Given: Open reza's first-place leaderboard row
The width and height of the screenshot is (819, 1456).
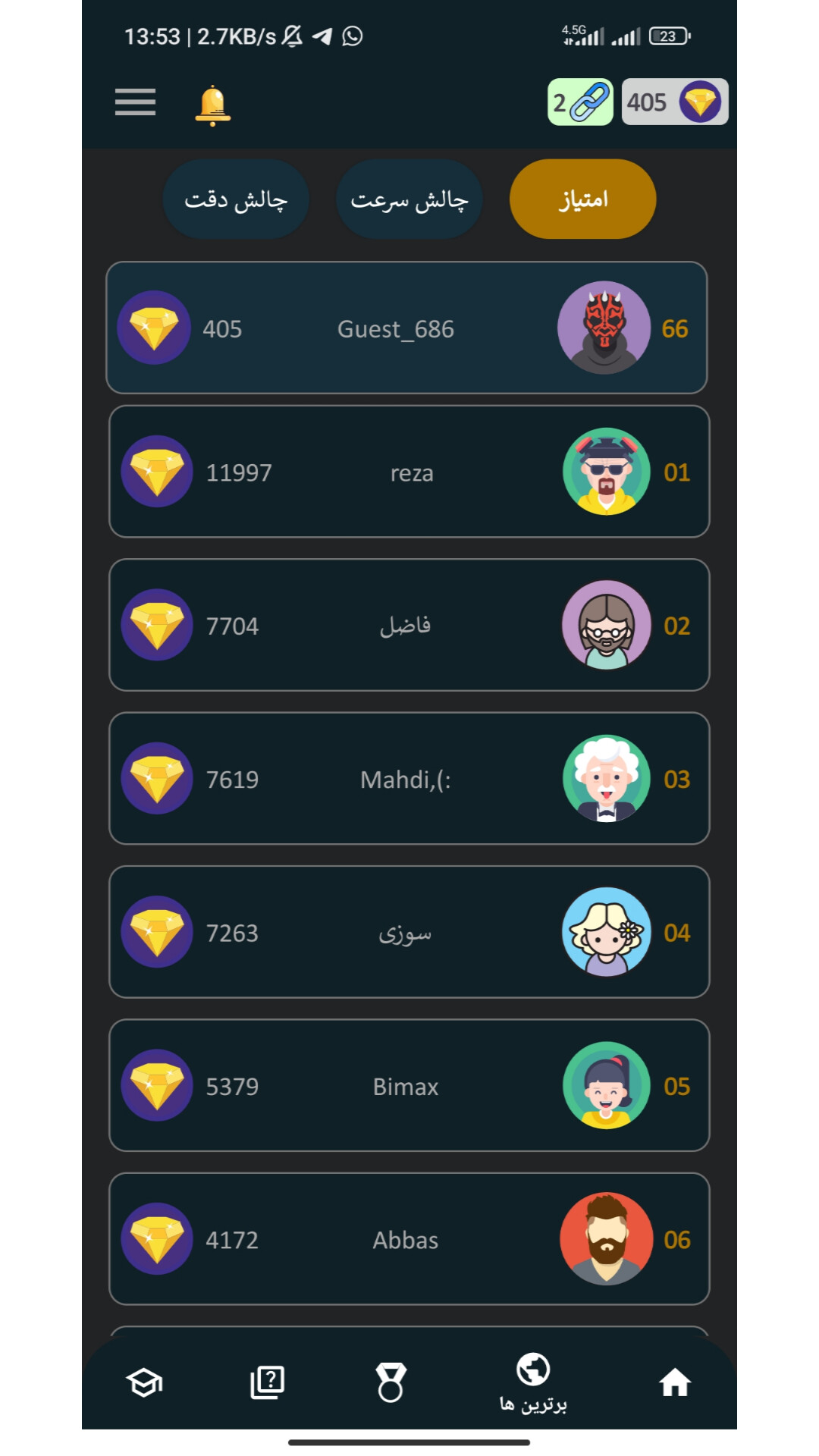Looking at the screenshot, I should pyautogui.click(x=409, y=472).
